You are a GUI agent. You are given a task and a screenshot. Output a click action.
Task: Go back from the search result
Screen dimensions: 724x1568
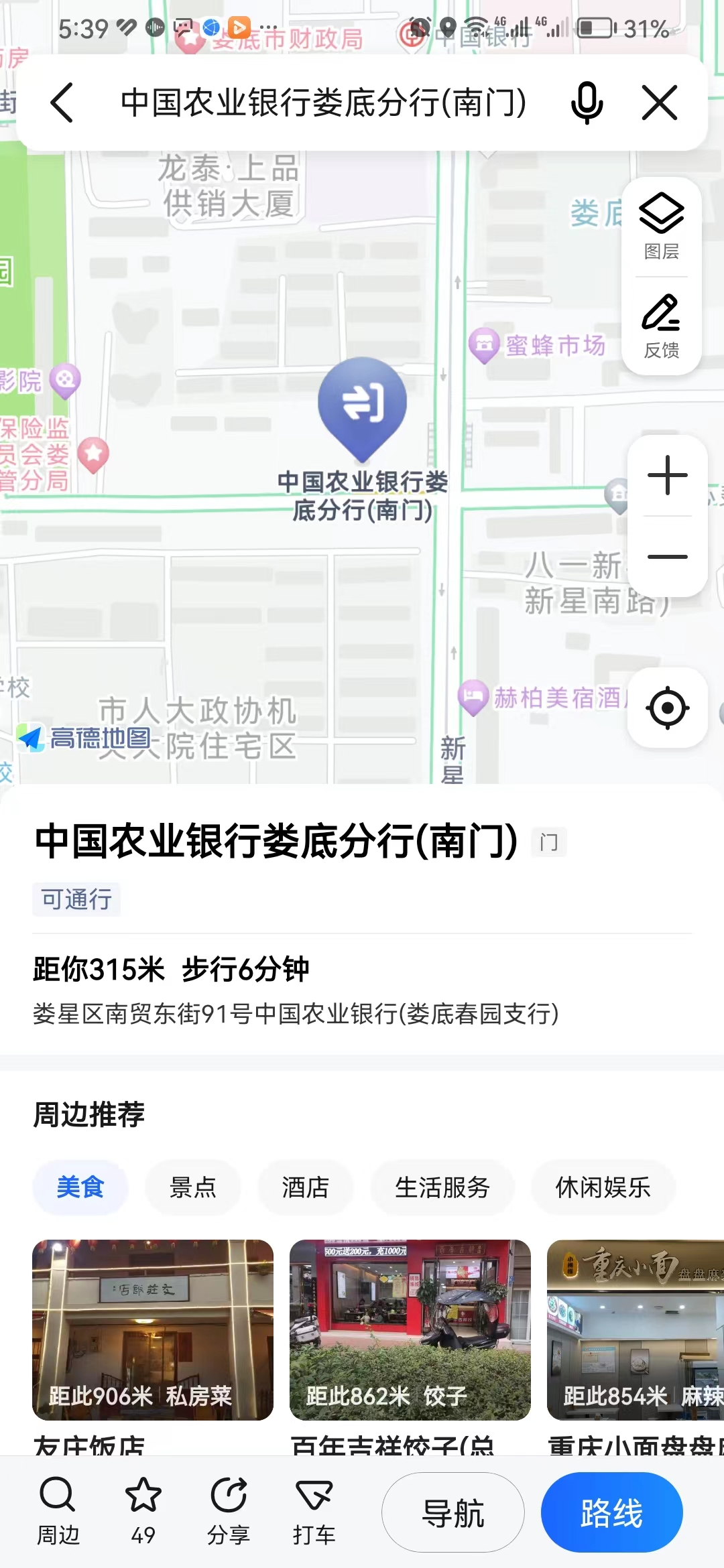coord(62,103)
